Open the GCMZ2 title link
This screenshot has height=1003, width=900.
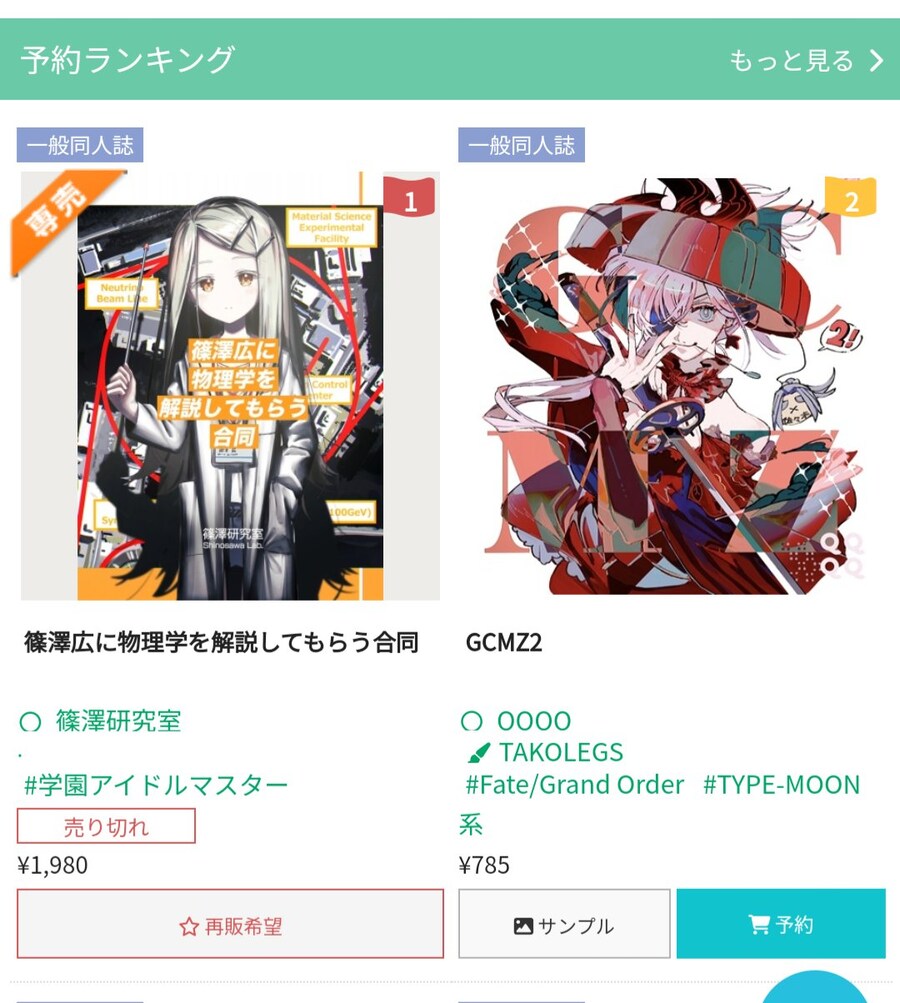pos(504,643)
